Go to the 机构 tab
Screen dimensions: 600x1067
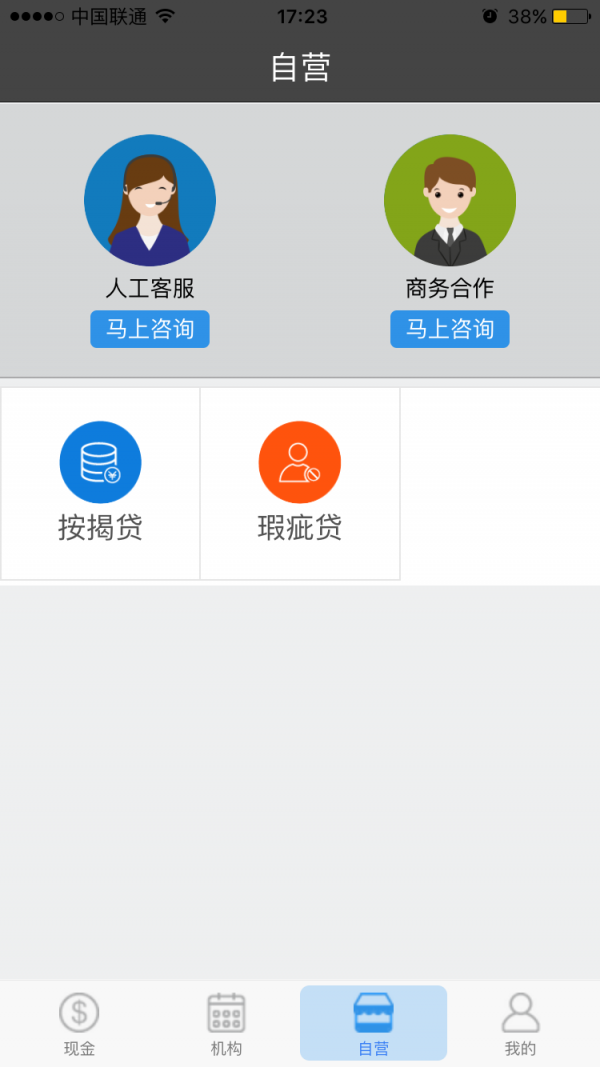click(x=226, y=1023)
